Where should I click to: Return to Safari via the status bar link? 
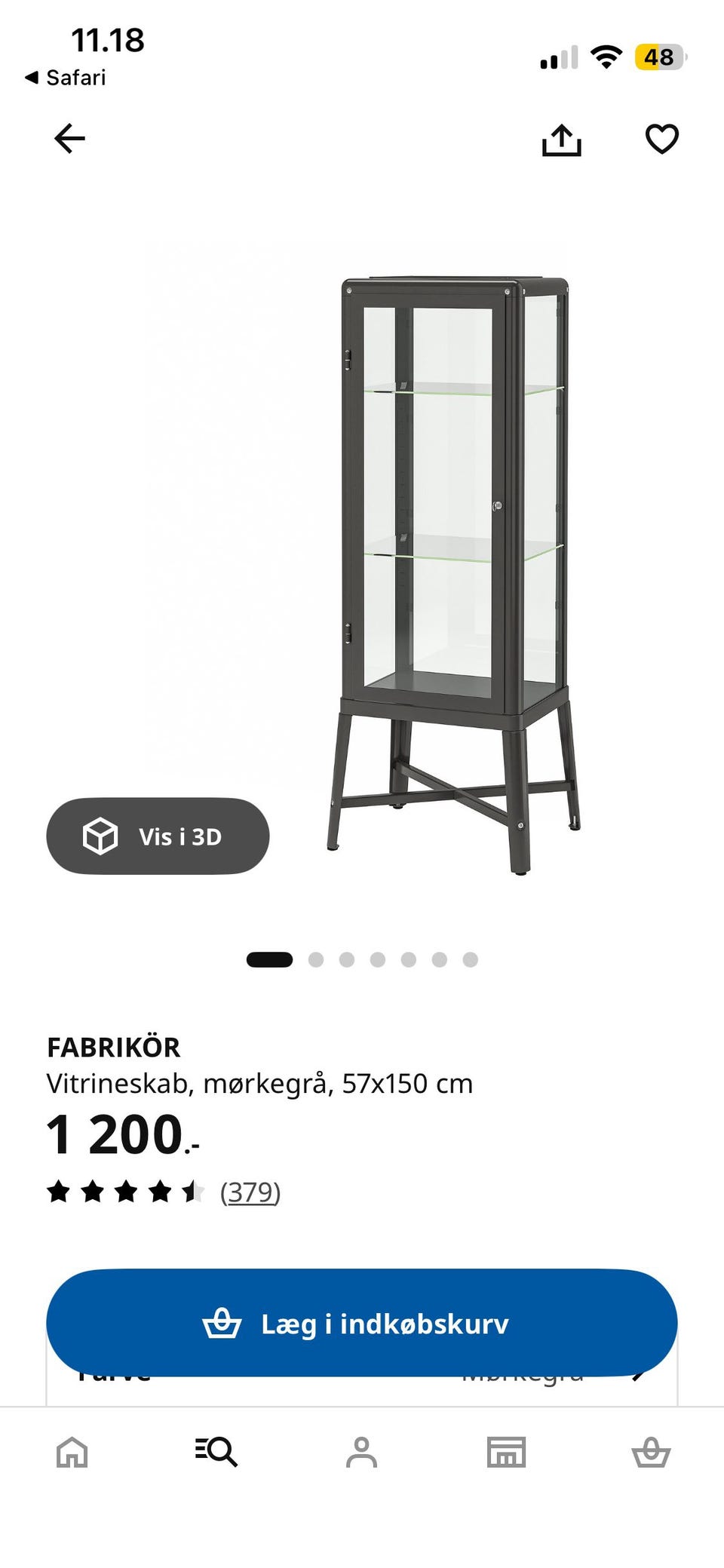66,78
